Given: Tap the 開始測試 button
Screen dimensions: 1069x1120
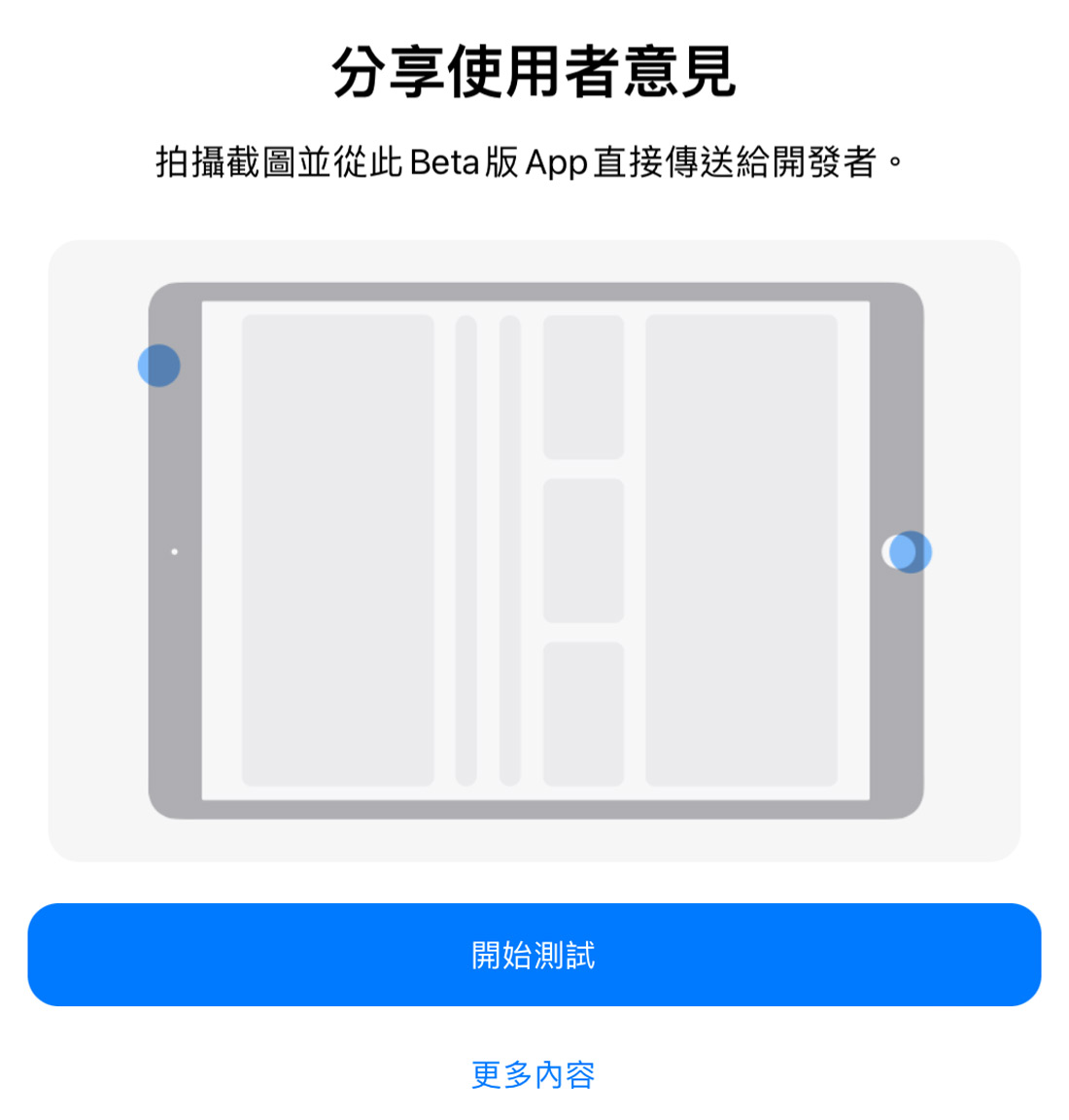Looking at the screenshot, I should pos(534,955).
